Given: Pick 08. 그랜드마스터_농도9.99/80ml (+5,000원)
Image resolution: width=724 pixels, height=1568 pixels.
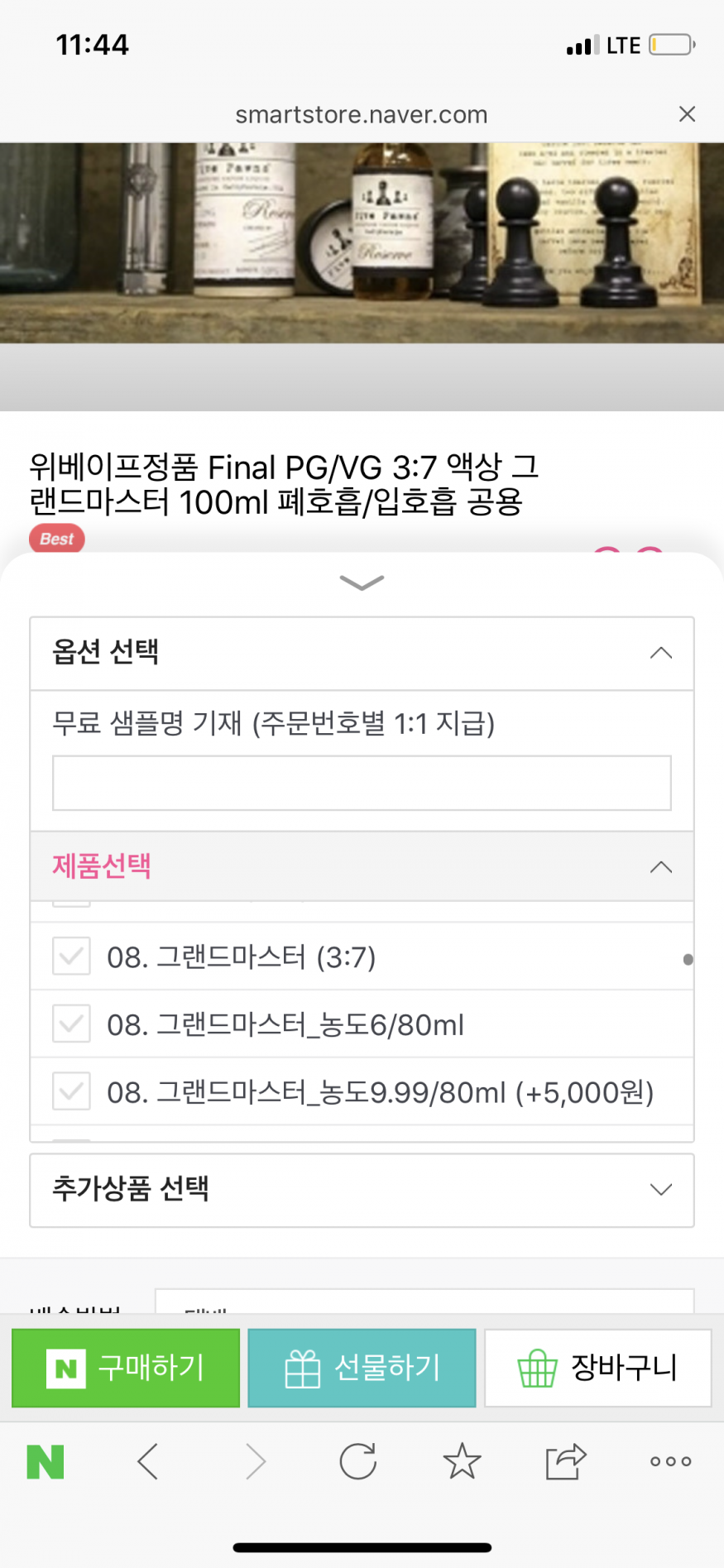Looking at the screenshot, I should (x=380, y=1092).
